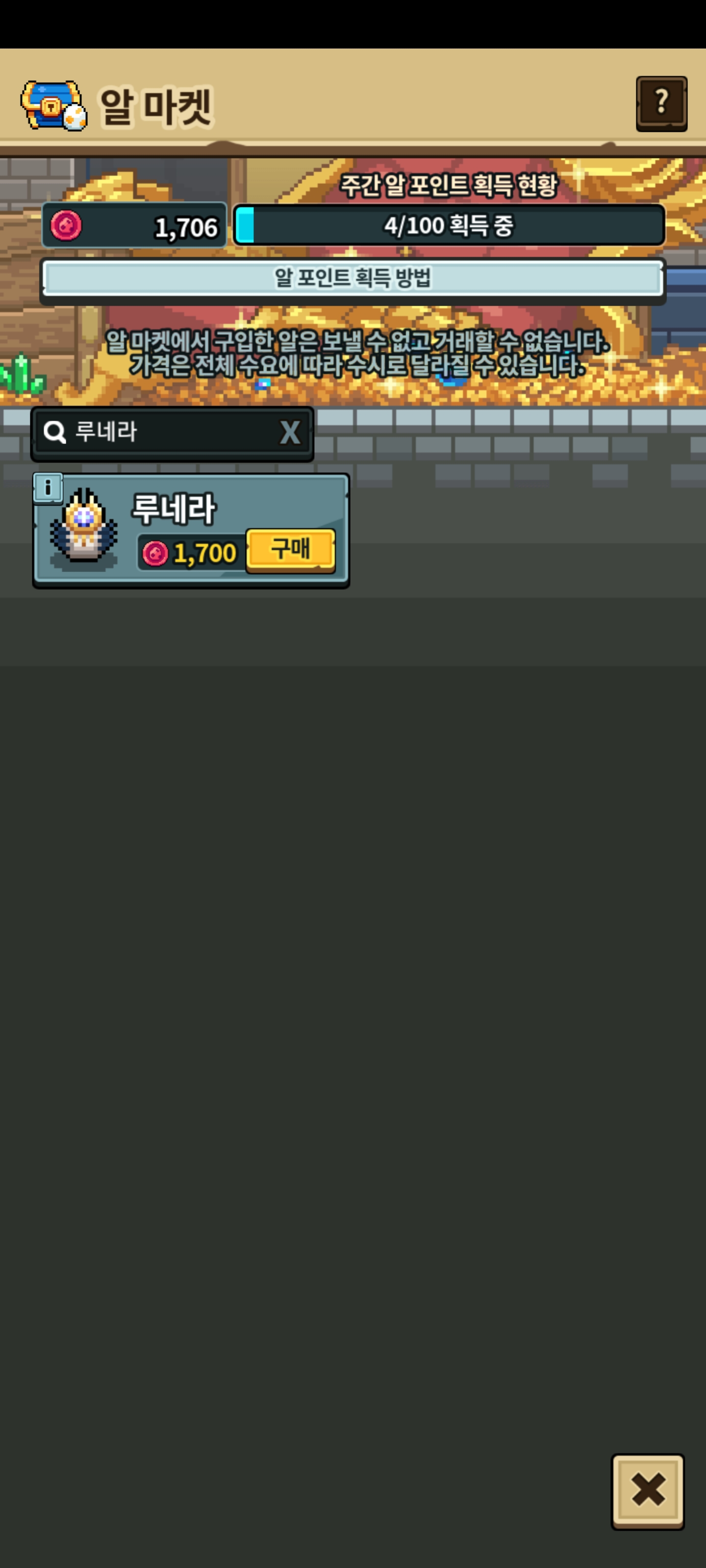Viewport: 706px width, 1568px height.
Task: Open the question mark help button
Action: click(661, 103)
